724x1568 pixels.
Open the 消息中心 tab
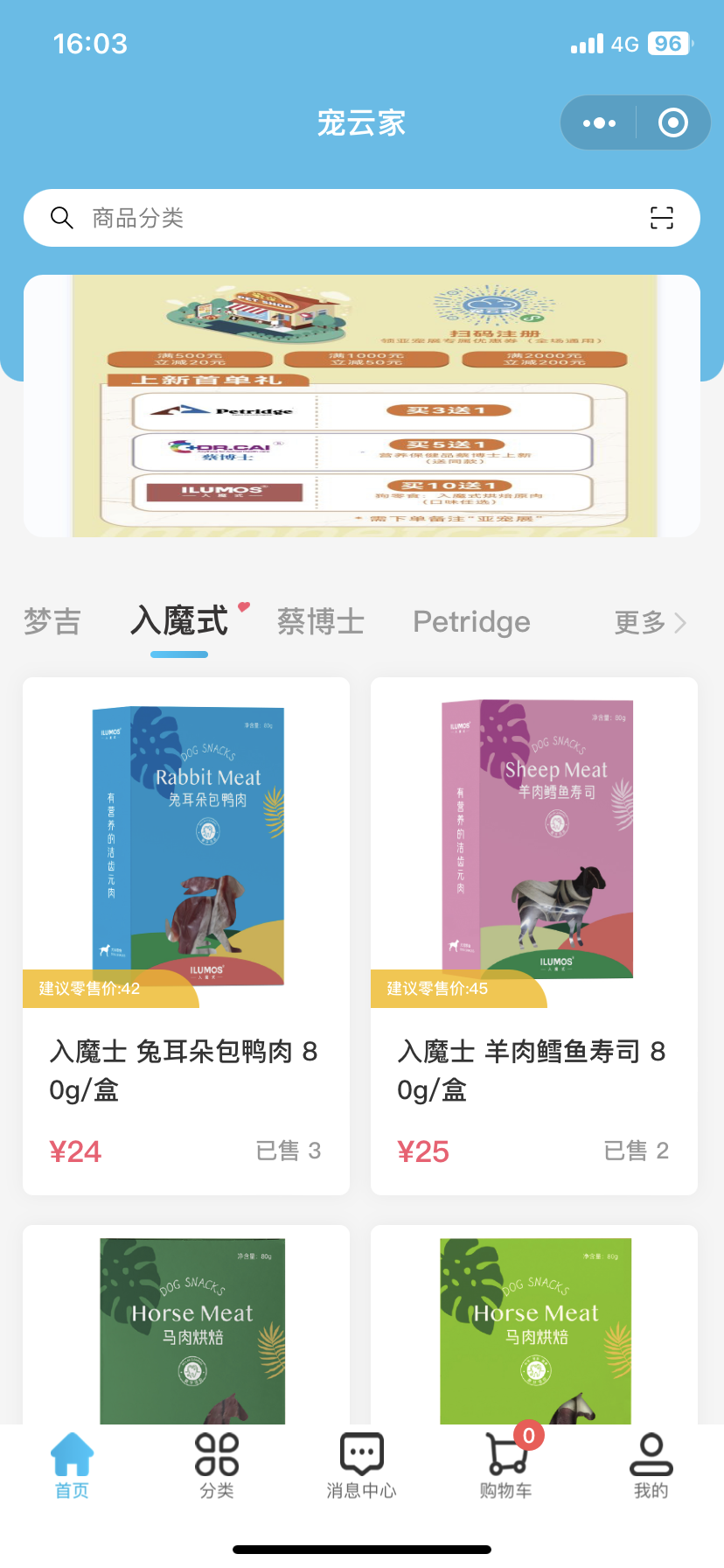[361, 1466]
